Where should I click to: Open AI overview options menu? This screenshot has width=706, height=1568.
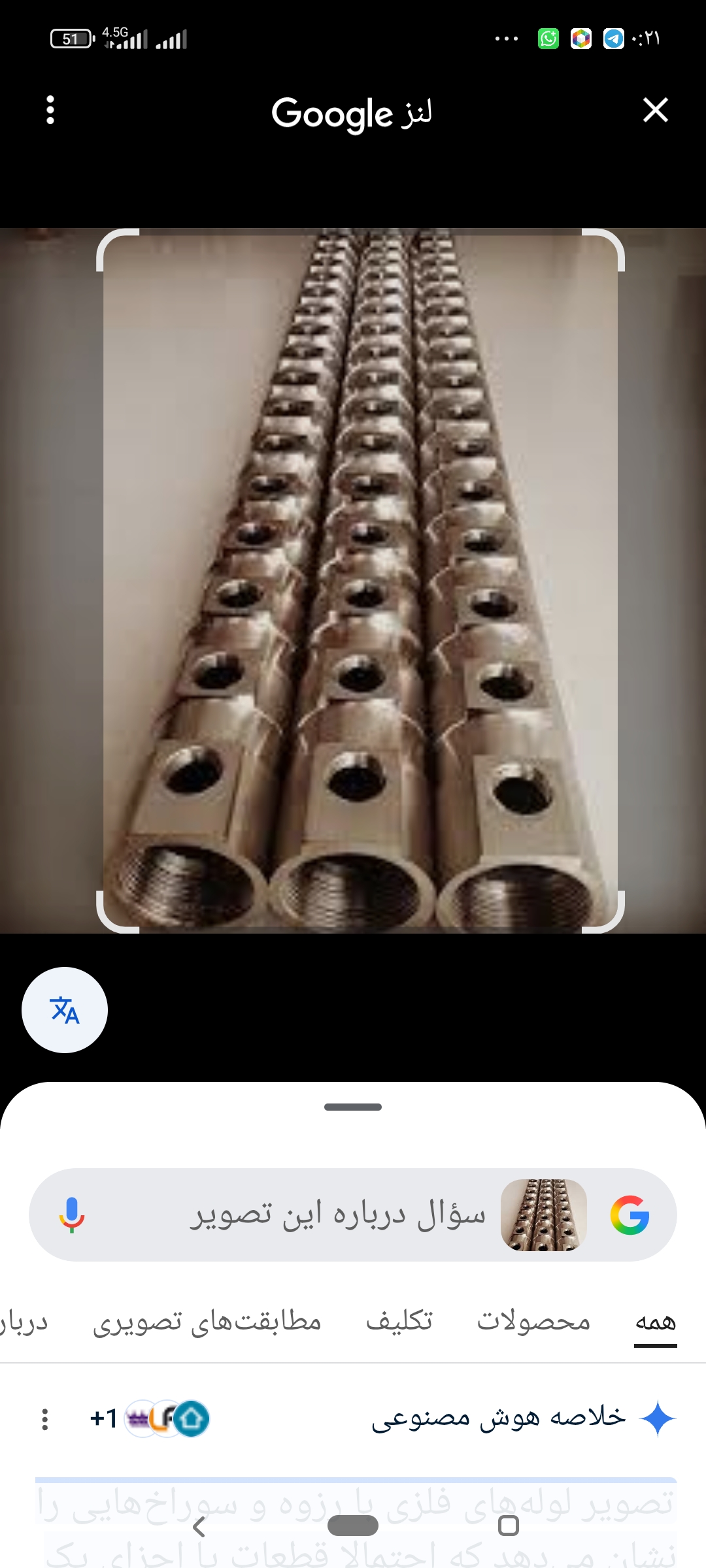pyautogui.click(x=44, y=1419)
